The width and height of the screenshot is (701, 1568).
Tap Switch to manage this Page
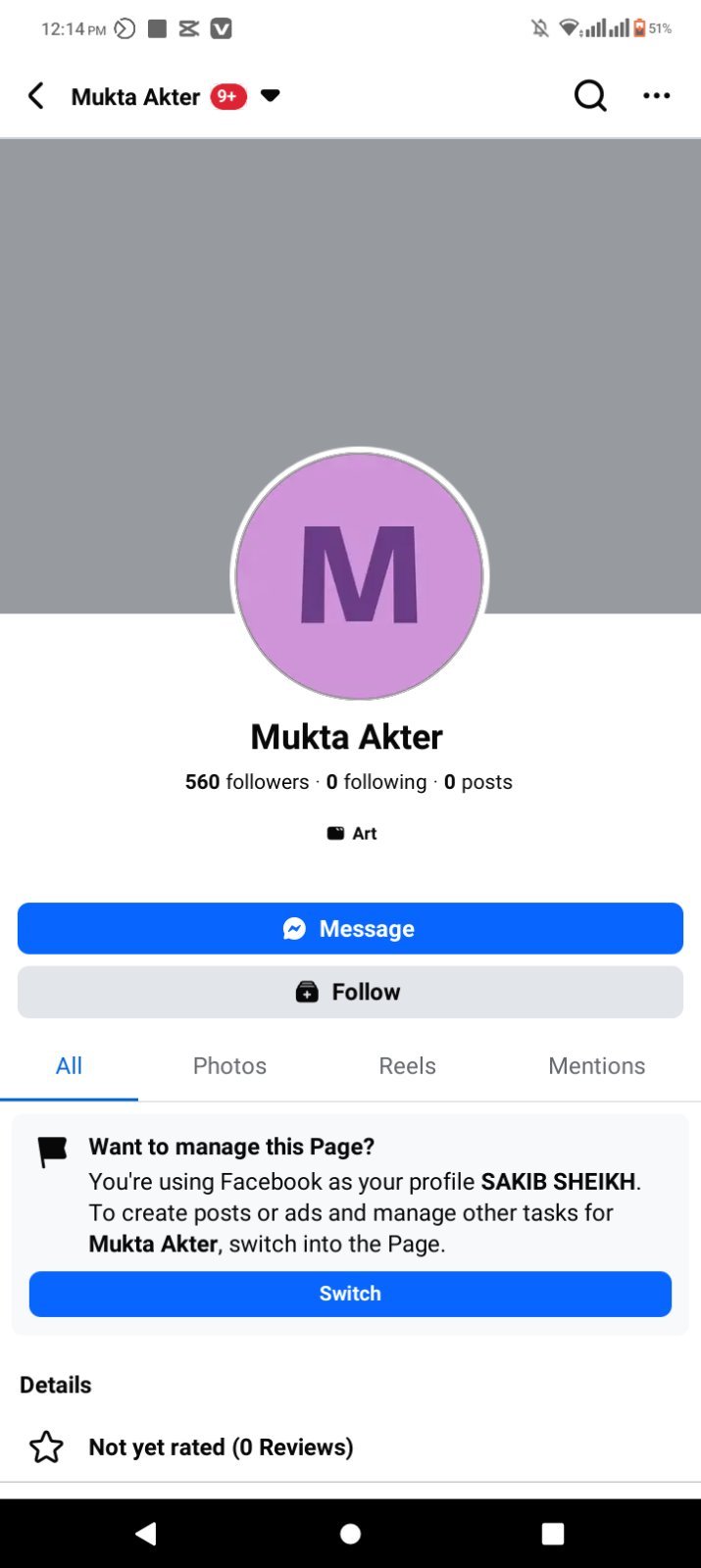(350, 1294)
